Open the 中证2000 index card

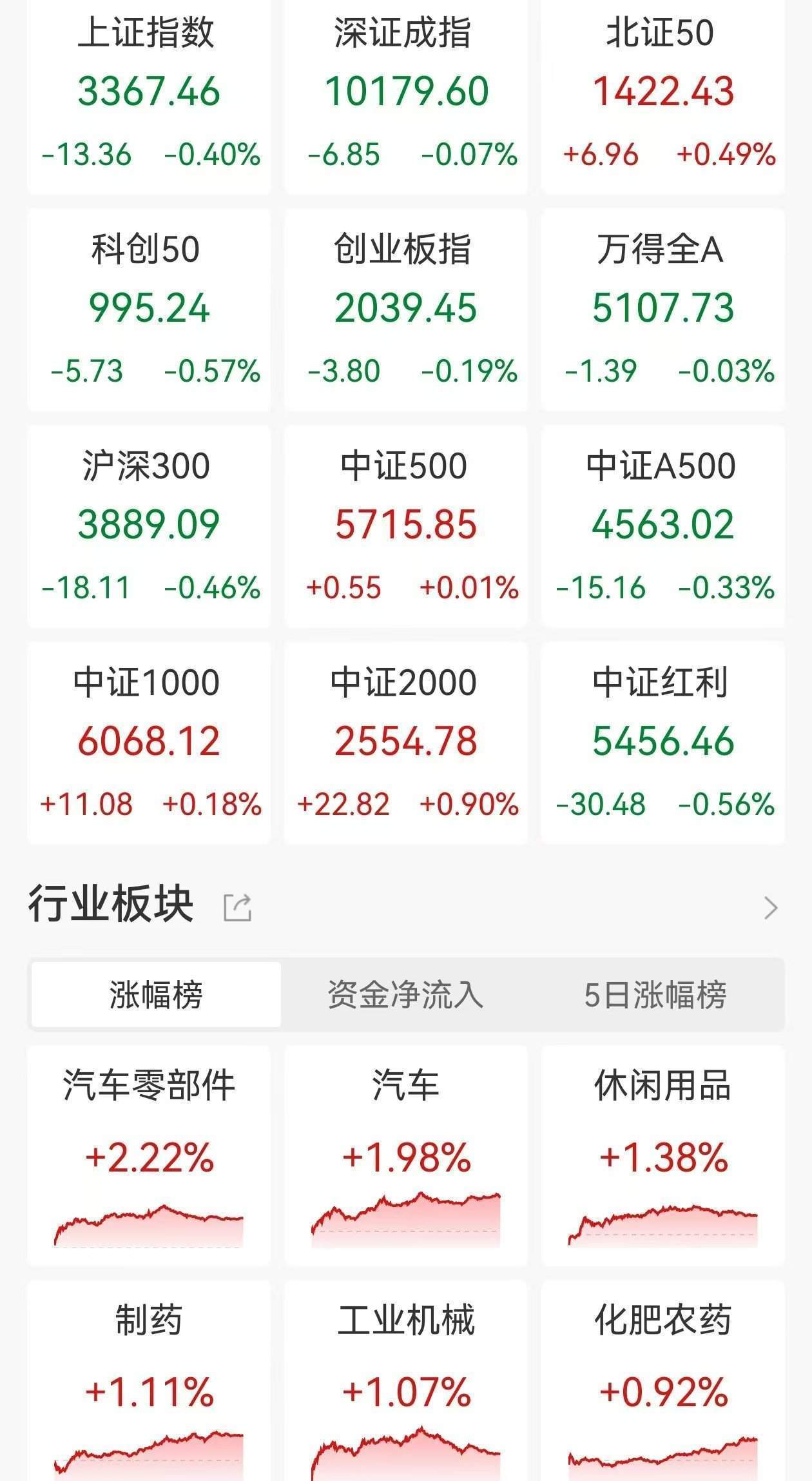point(406,743)
